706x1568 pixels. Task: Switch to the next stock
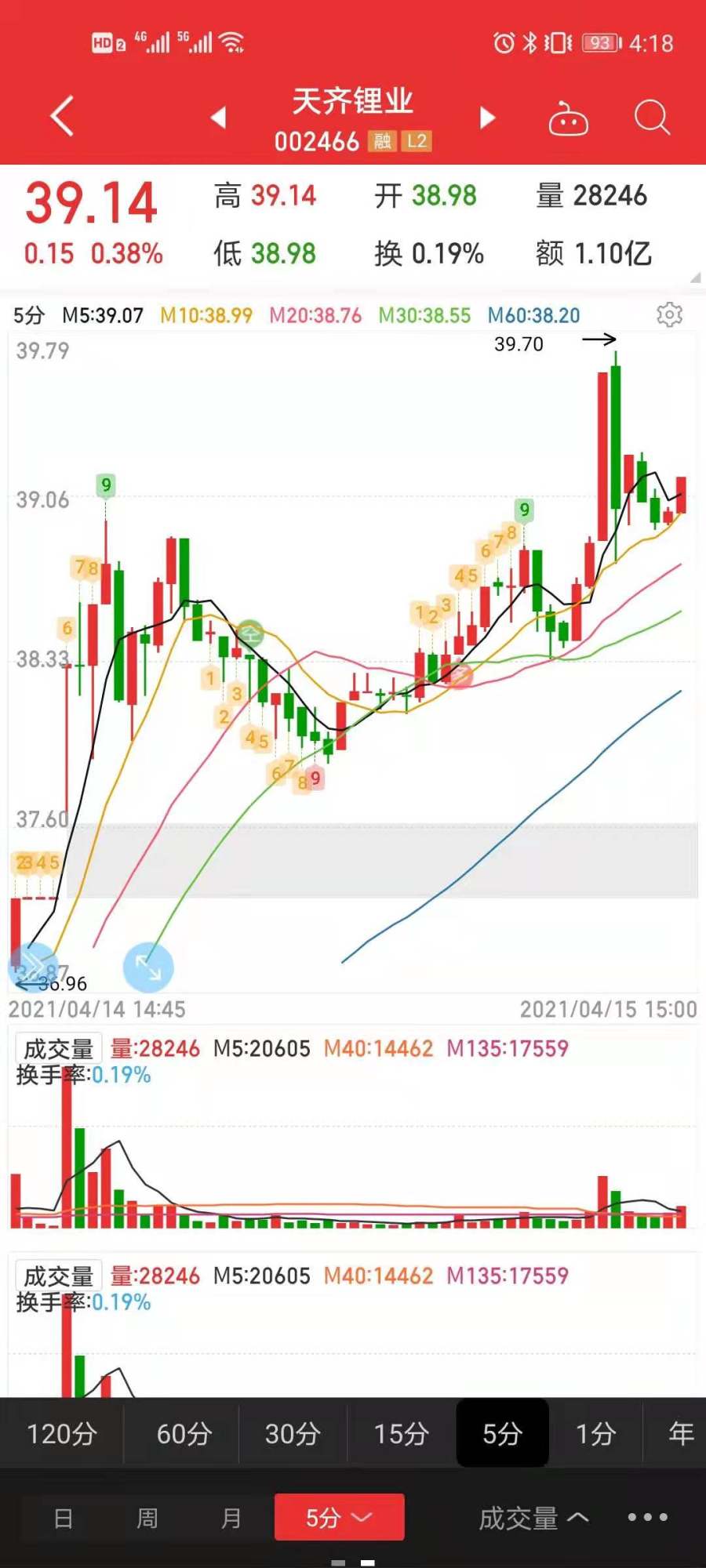[487, 118]
